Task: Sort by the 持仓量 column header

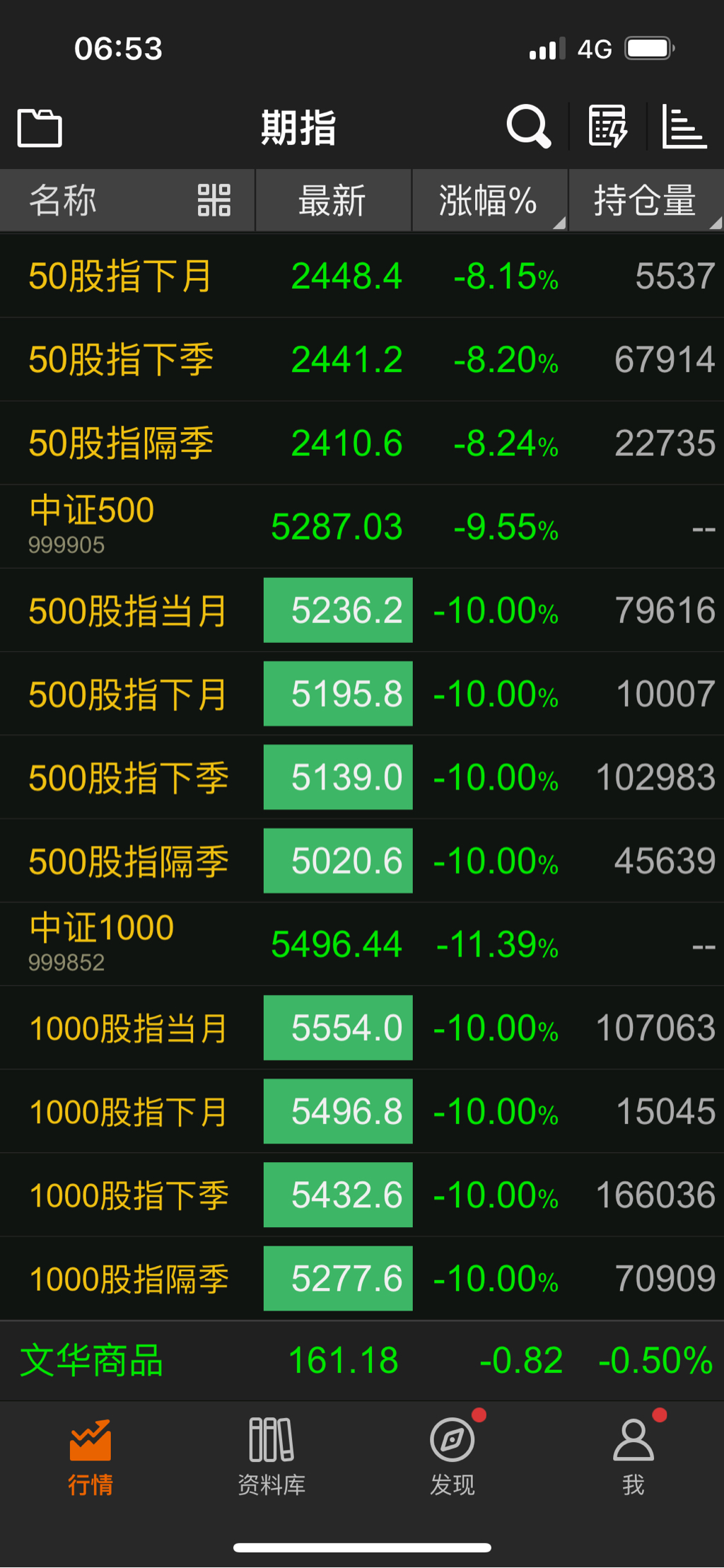Action: pyautogui.click(x=646, y=200)
